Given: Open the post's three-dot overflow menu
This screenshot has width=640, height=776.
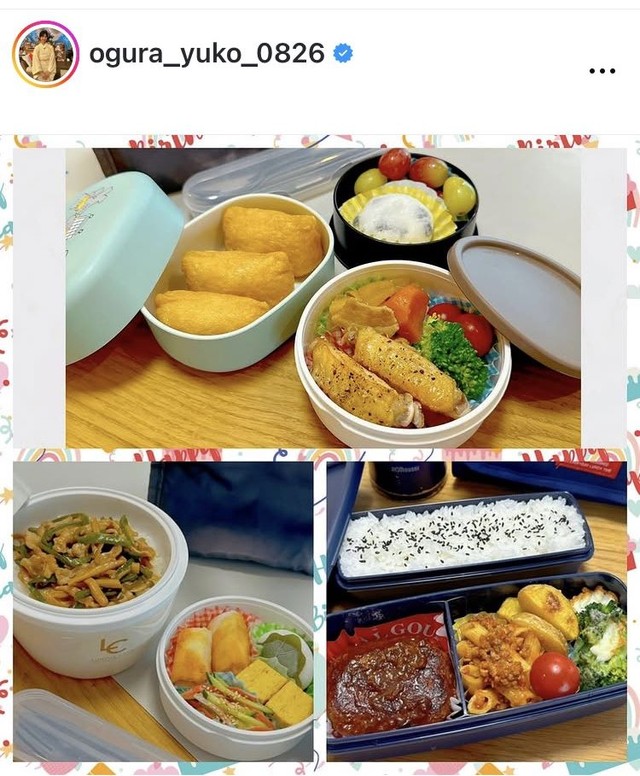Looking at the screenshot, I should (x=602, y=71).
